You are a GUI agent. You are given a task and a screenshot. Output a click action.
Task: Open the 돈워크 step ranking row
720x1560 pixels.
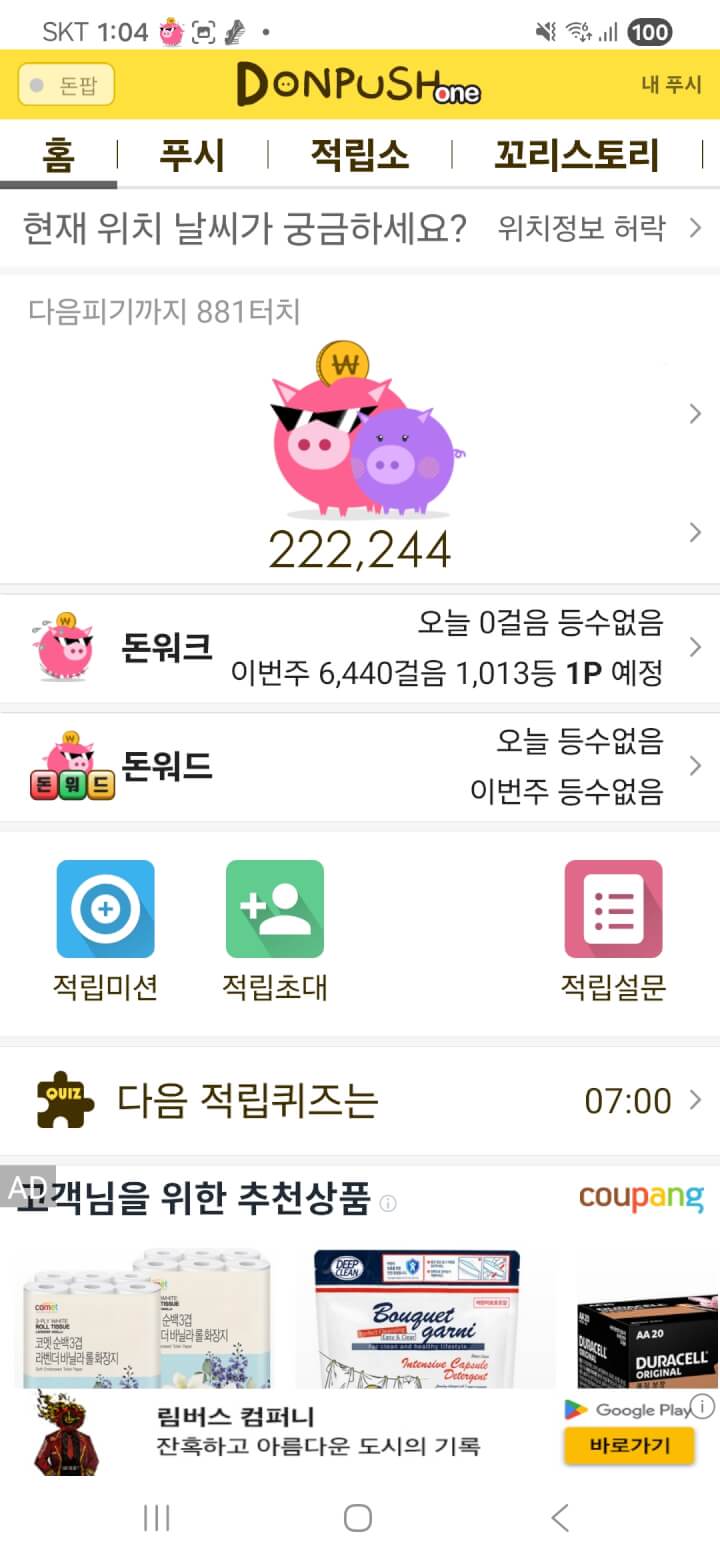[x=360, y=648]
